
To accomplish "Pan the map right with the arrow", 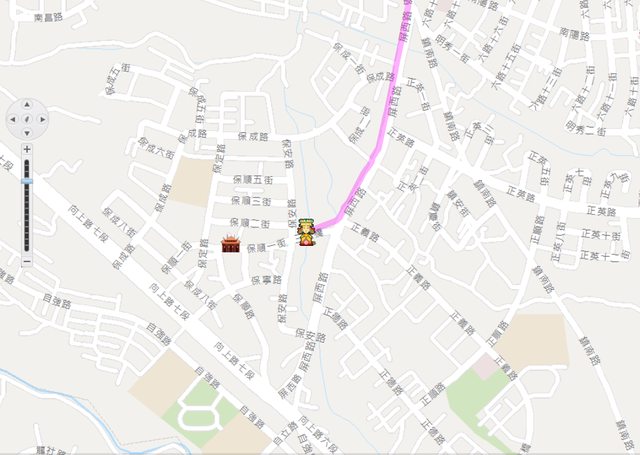I will (x=41, y=119).
